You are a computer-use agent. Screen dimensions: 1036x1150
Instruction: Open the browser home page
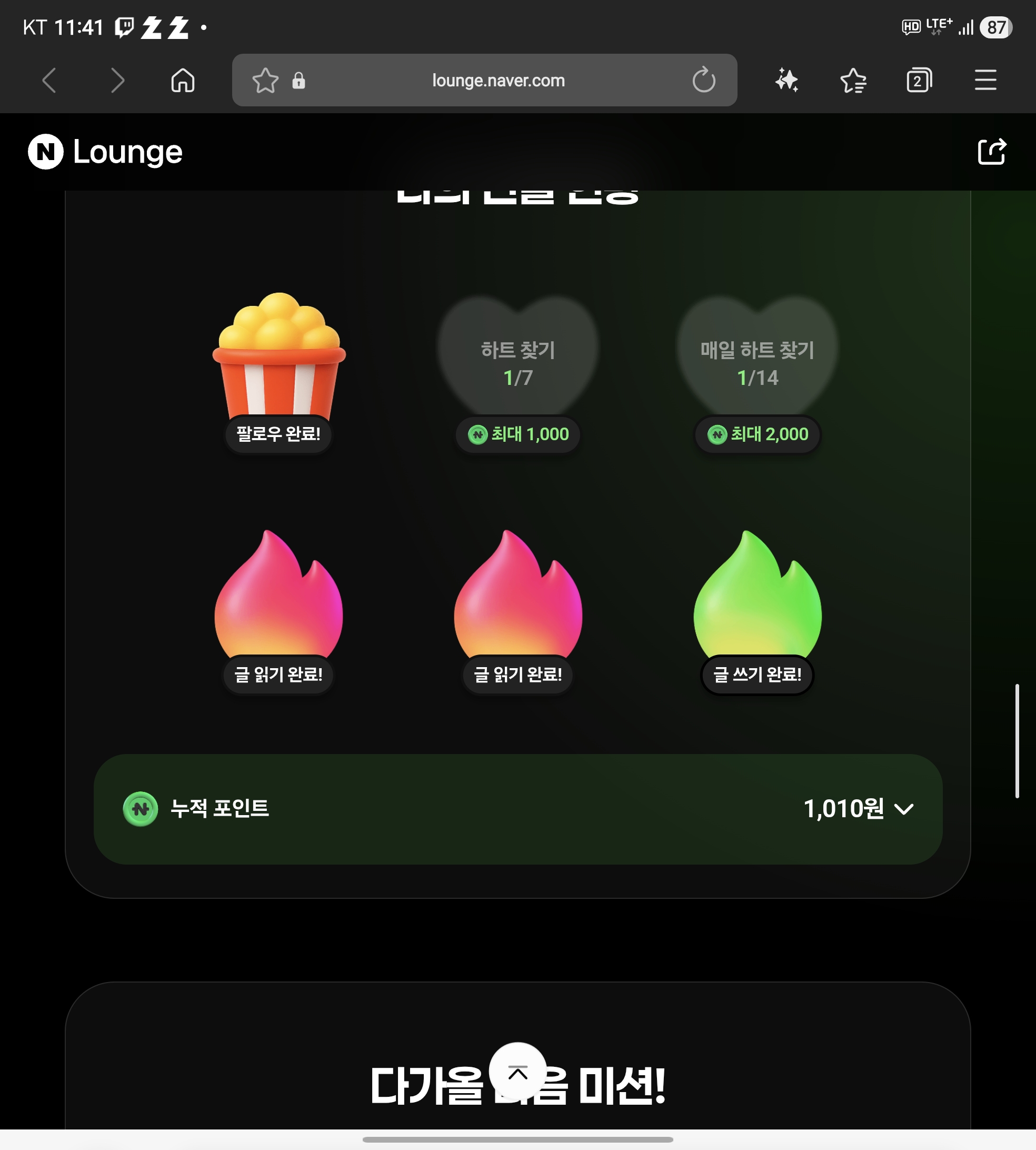pos(183,80)
